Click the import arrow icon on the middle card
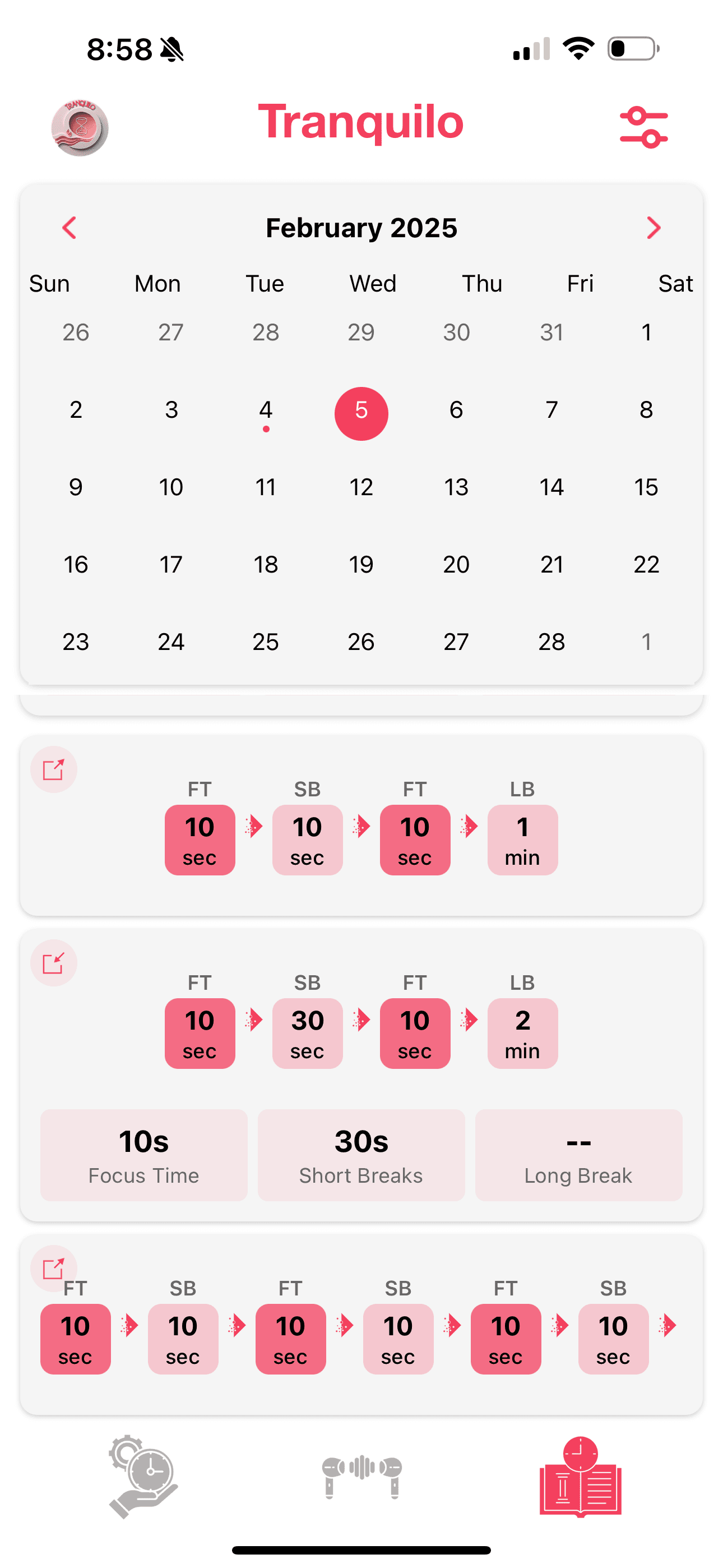The image size is (723, 1568). coord(53,965)
